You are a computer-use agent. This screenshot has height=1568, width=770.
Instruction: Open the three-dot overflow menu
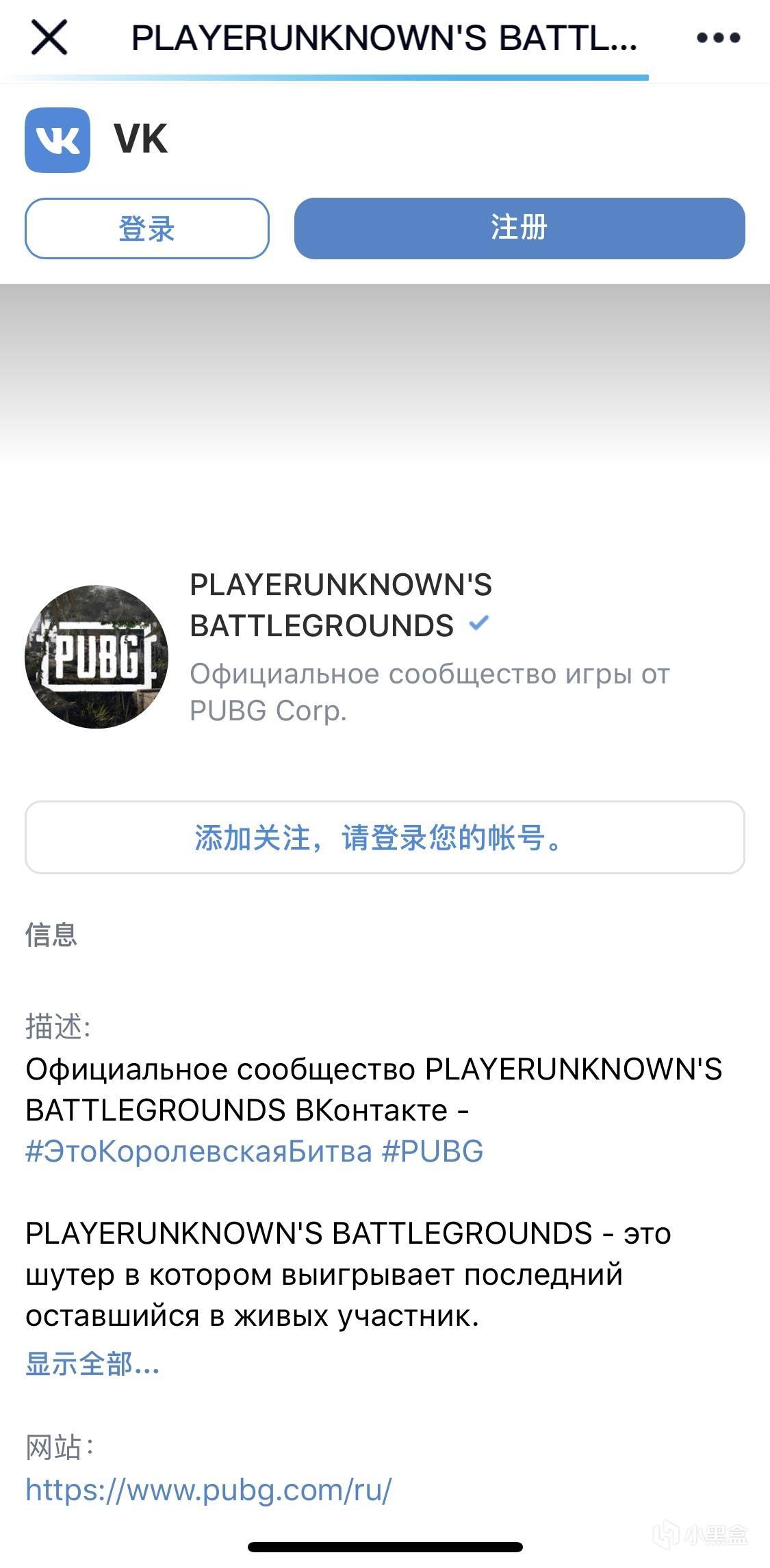coord(718,38)
